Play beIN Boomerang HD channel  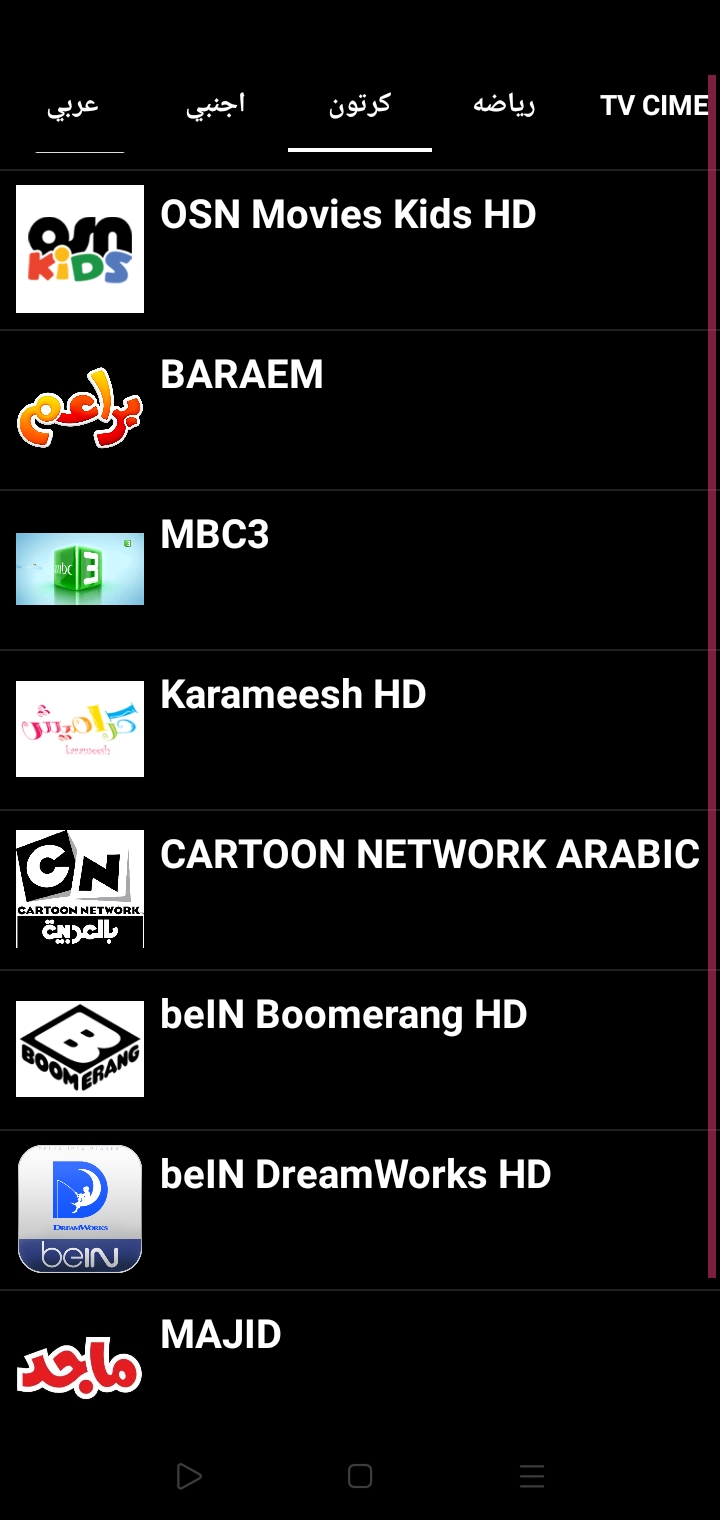(x=360, y=1050)
